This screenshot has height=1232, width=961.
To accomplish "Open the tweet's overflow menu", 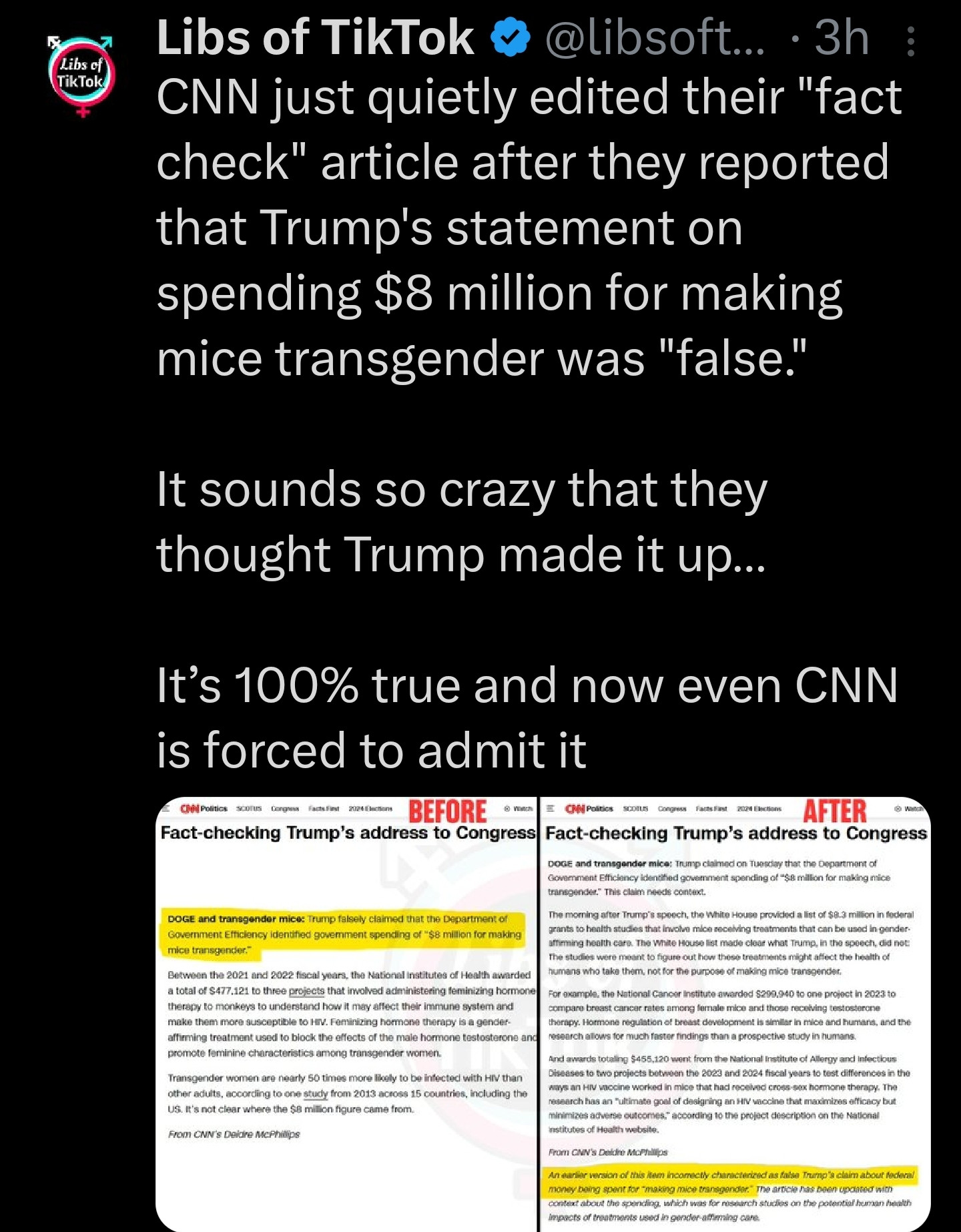I will pos(911,40).
